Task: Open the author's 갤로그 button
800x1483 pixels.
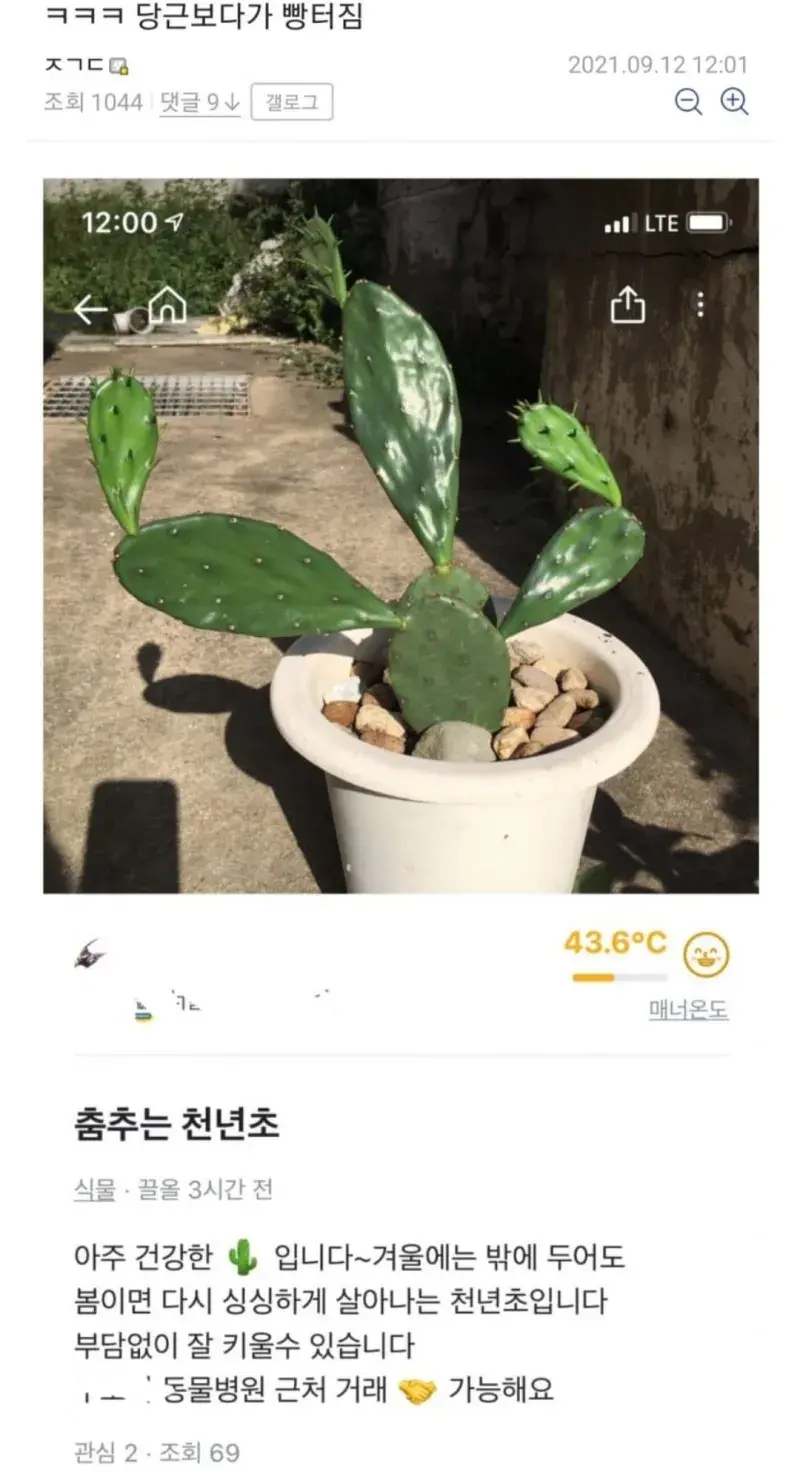Action: tap(291, 102)
